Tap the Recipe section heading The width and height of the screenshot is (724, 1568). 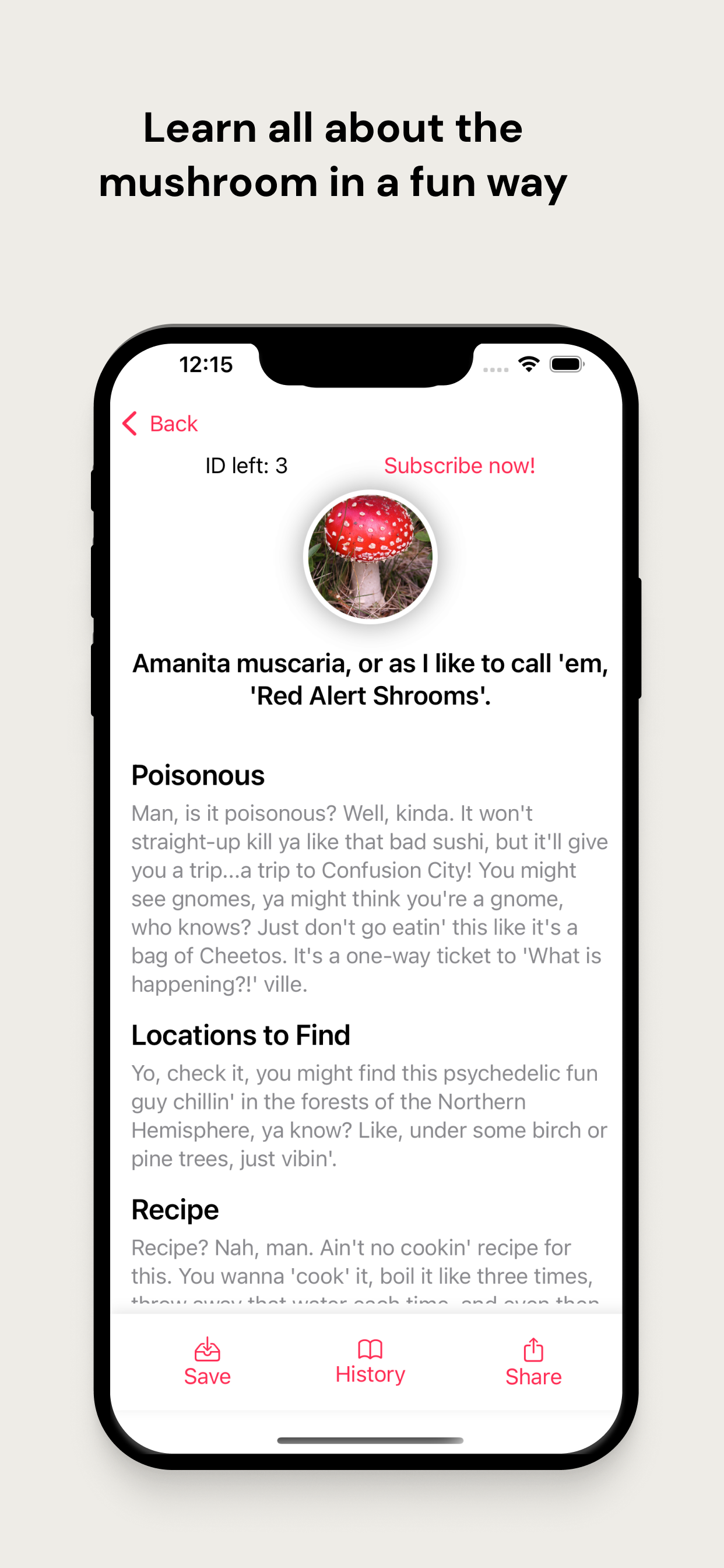click(175, 1209)
